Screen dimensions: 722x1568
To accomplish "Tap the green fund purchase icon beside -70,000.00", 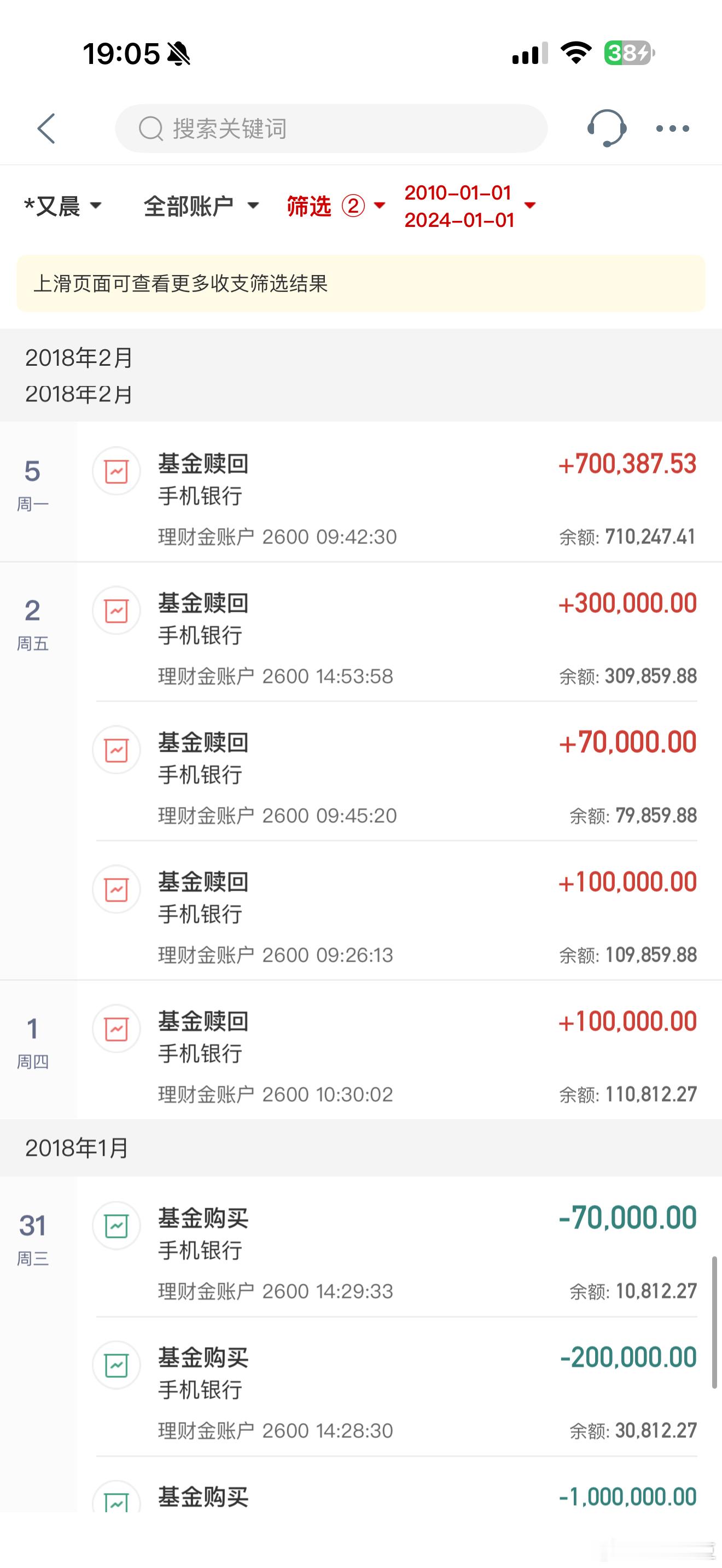I will coord(117,1226).
